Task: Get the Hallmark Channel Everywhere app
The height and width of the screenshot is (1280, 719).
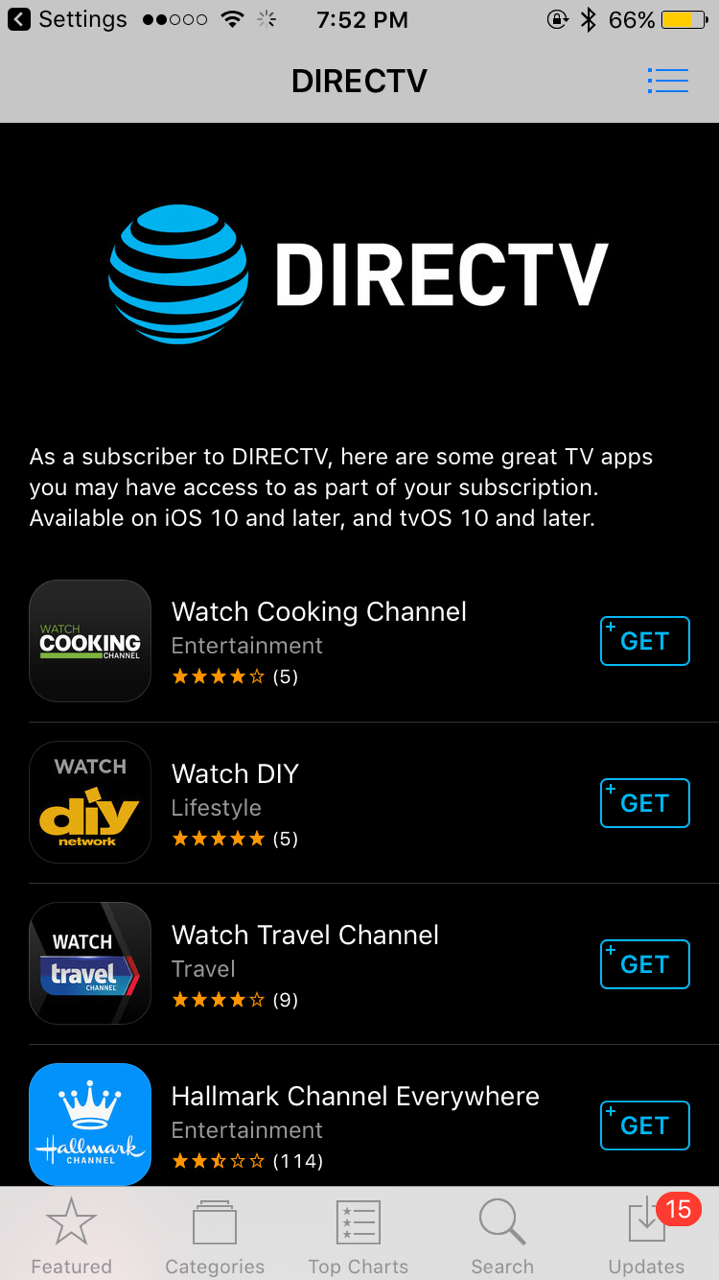Action: coord(644,1125)
